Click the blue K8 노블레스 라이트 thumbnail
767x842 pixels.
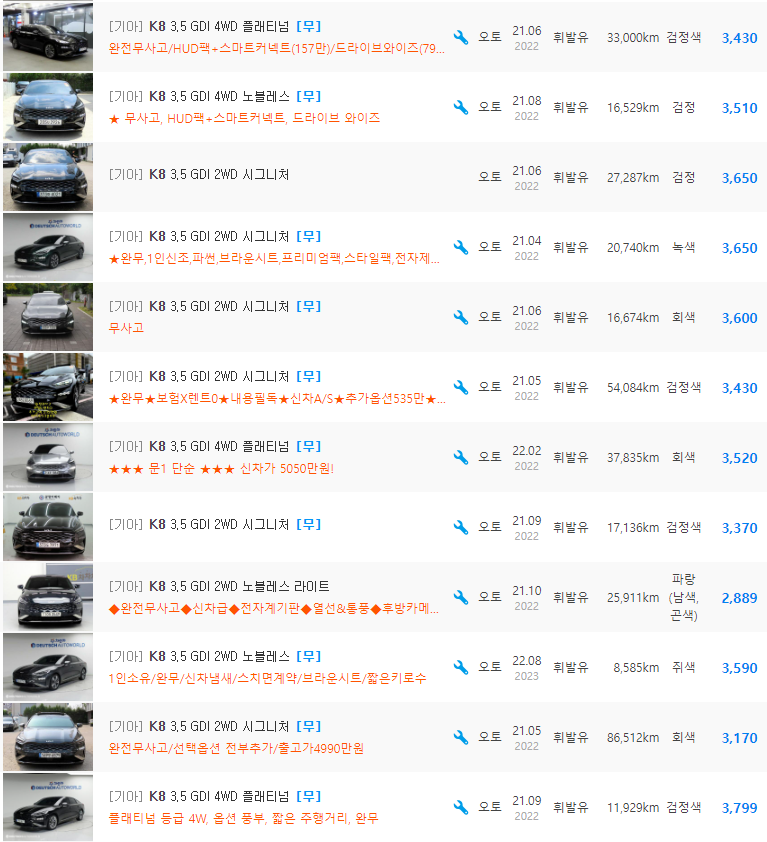point(47,595)
